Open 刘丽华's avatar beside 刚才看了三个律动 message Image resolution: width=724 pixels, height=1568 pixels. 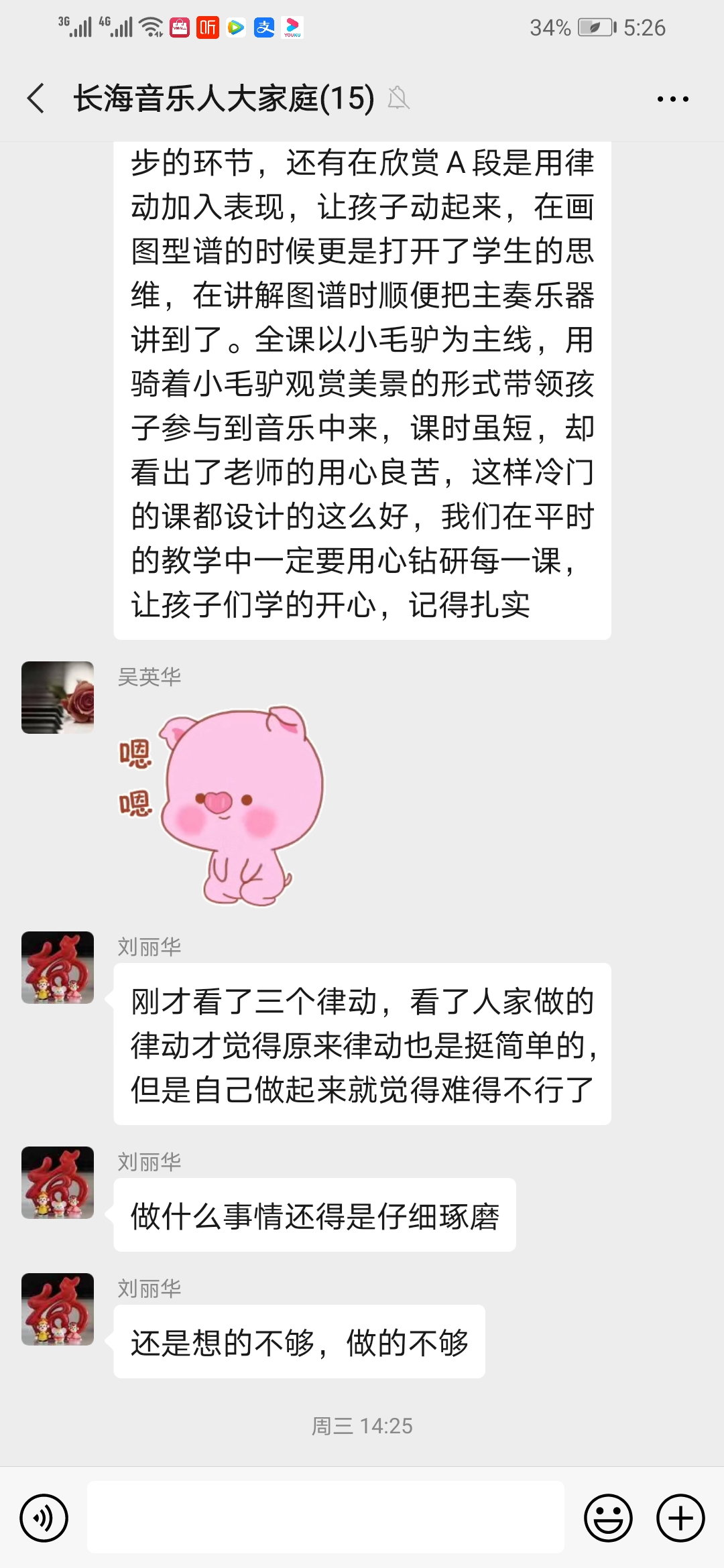58,968
